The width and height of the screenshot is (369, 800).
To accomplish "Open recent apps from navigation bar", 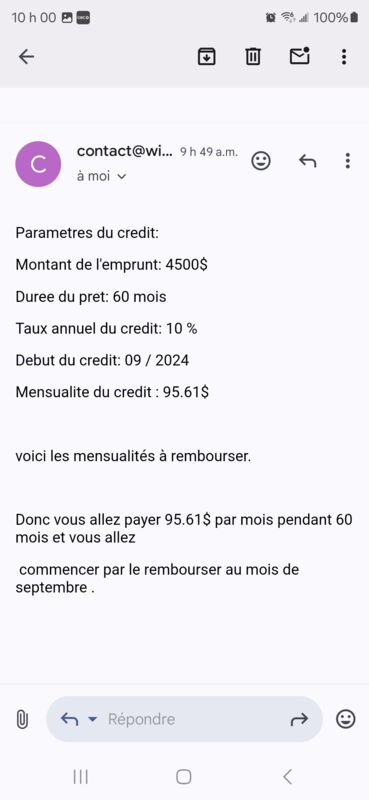I will pyautogui.click(x=81, y=777).
